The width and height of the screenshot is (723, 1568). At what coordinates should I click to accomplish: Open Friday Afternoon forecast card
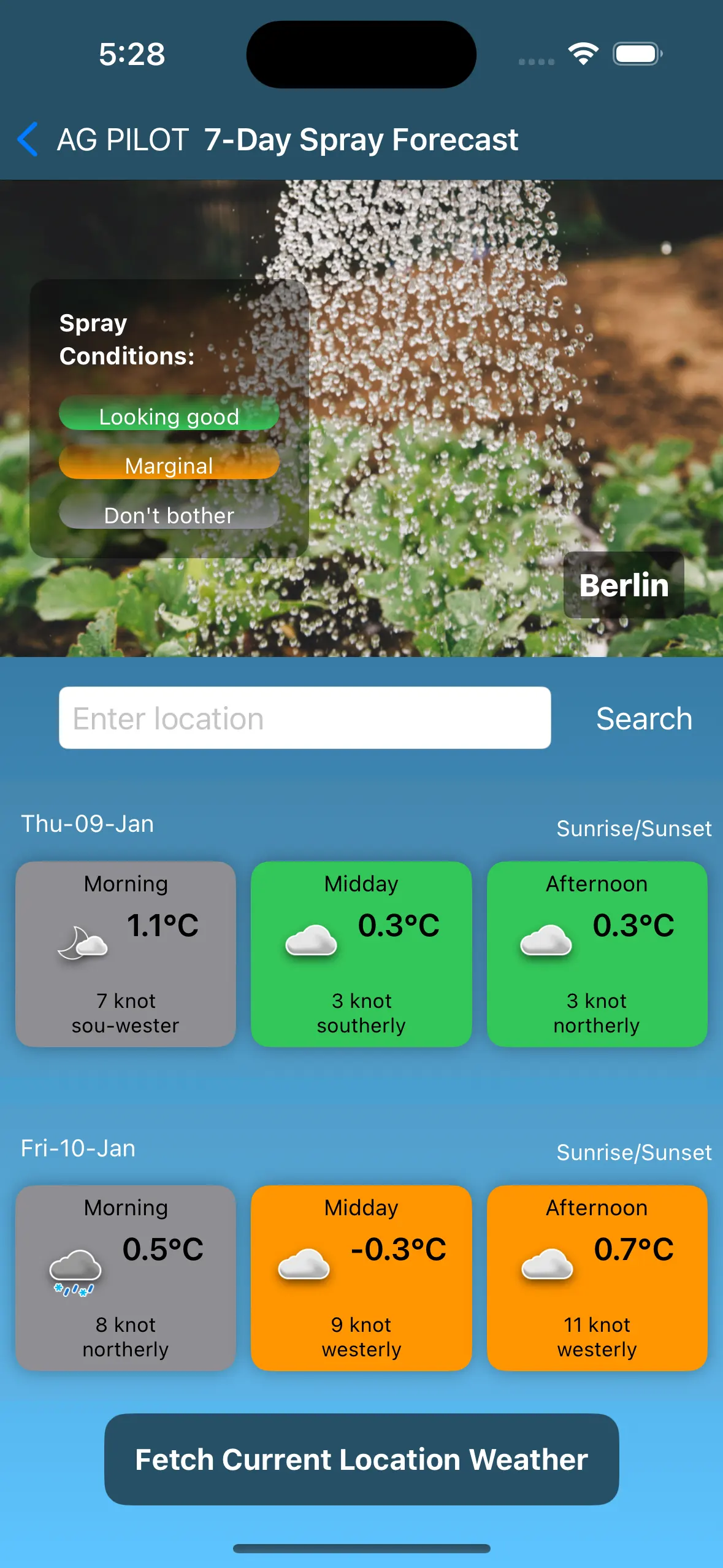597,1278
